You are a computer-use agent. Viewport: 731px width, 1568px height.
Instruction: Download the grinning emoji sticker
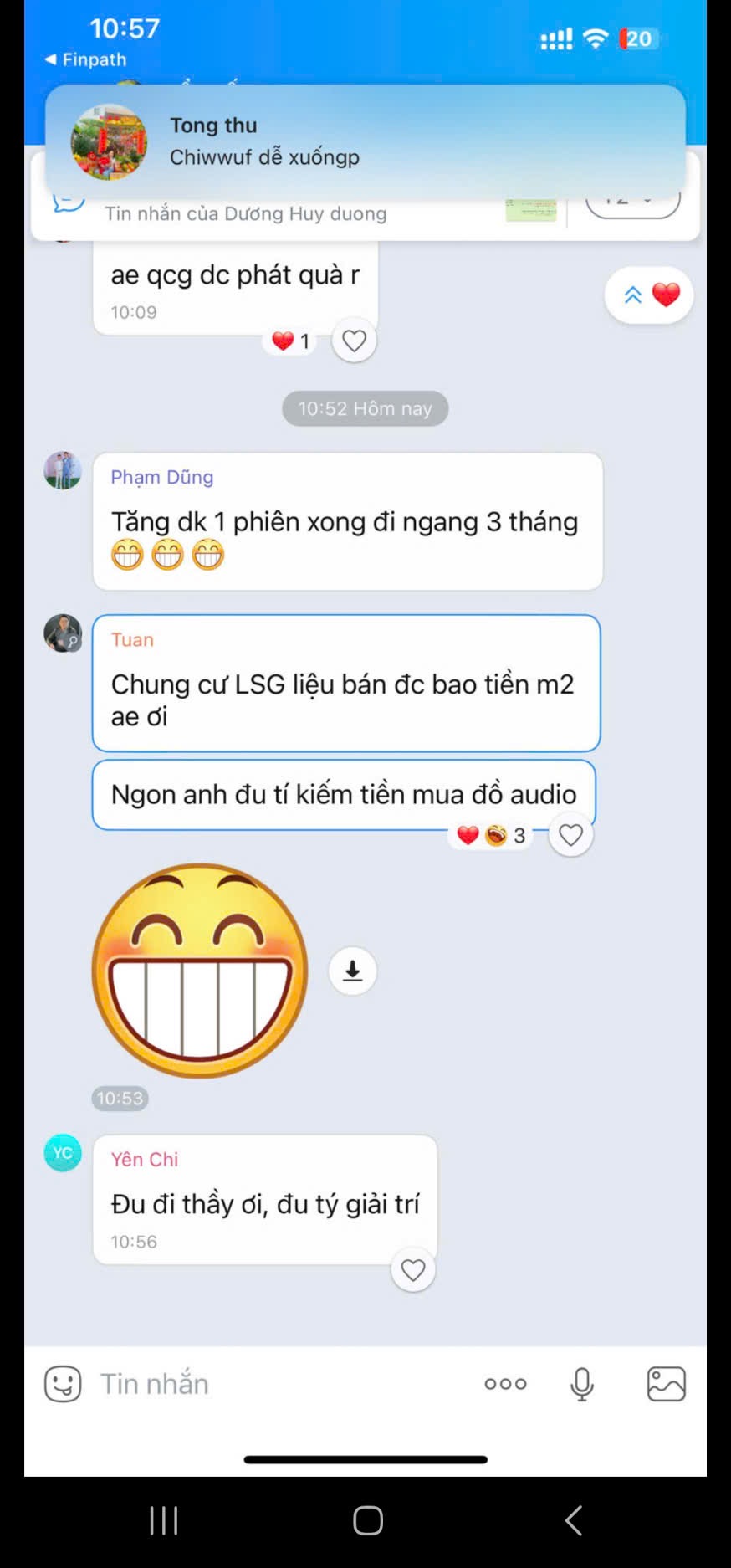click(x=352, y=971)
